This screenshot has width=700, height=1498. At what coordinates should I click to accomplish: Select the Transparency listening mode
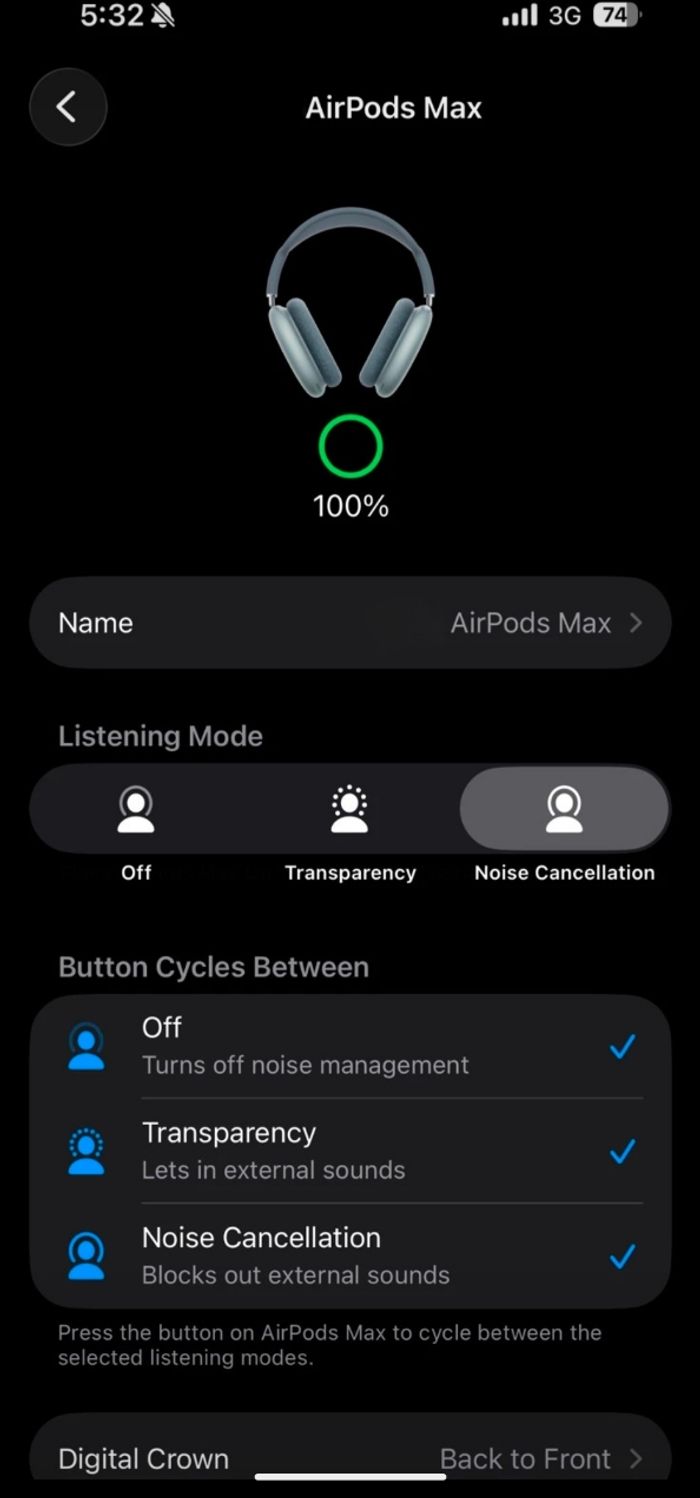click(x=350, y=810)
